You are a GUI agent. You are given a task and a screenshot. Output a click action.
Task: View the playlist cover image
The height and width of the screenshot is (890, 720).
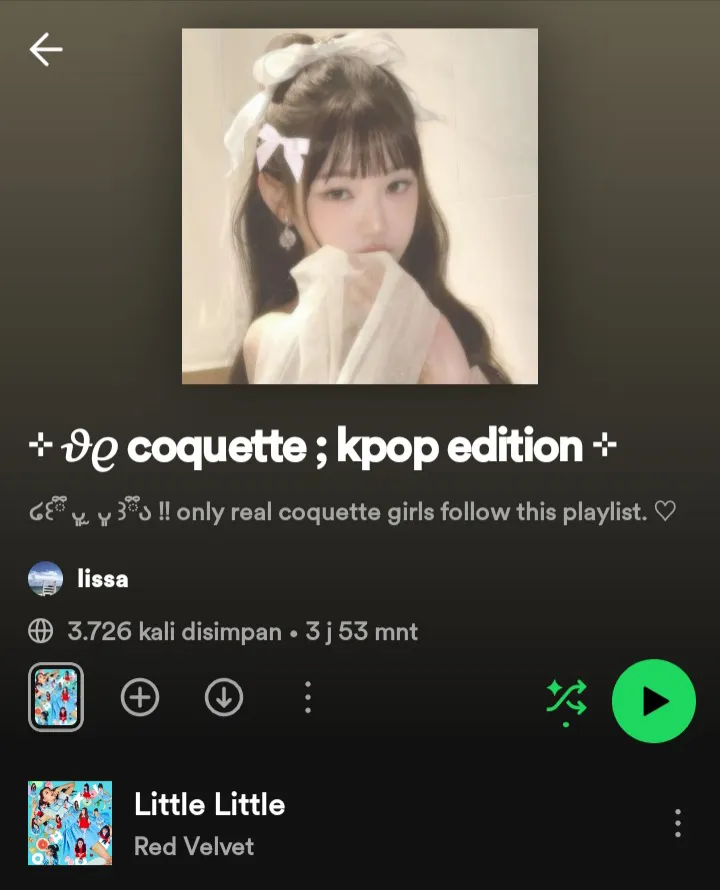pyautogui.click(x=360, y=206)
